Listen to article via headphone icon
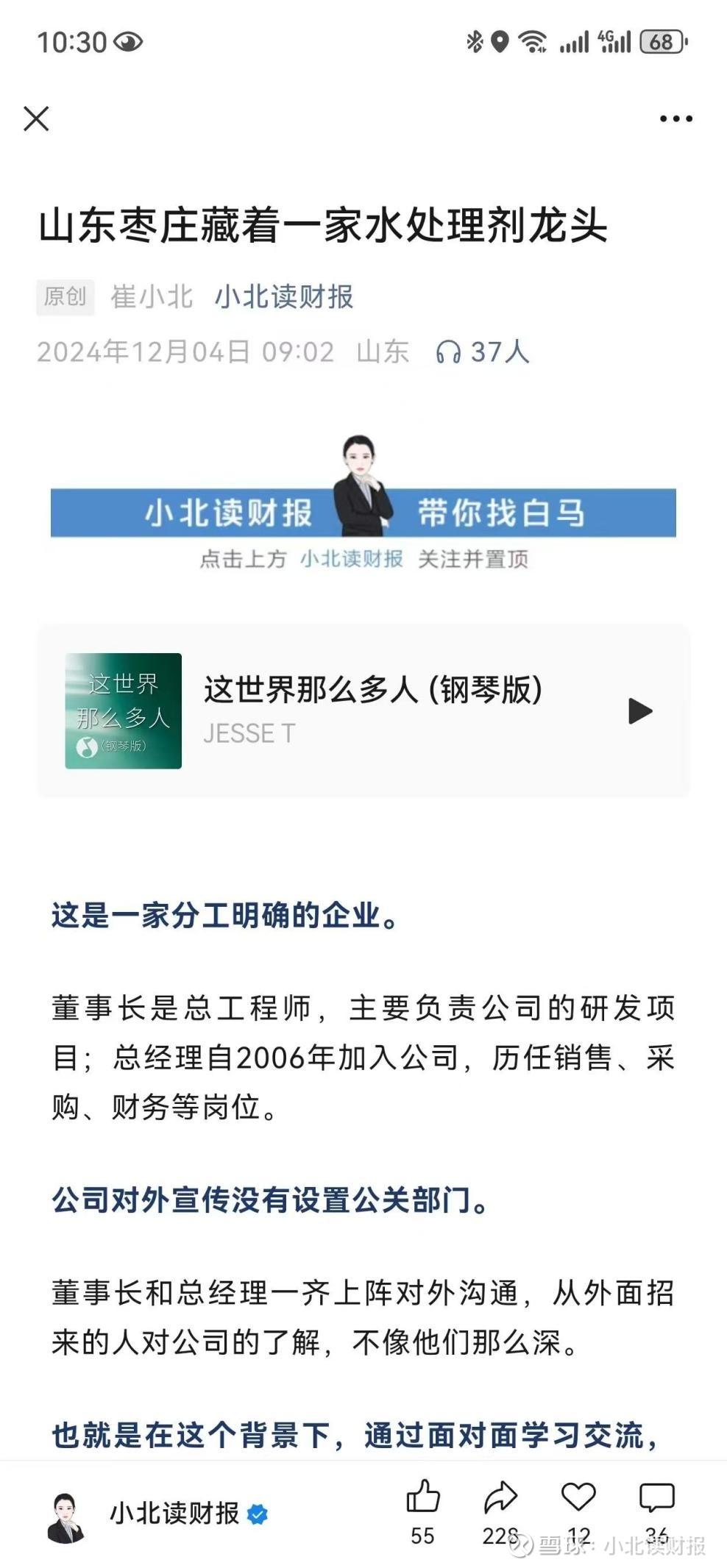 [x=448, y=352]
